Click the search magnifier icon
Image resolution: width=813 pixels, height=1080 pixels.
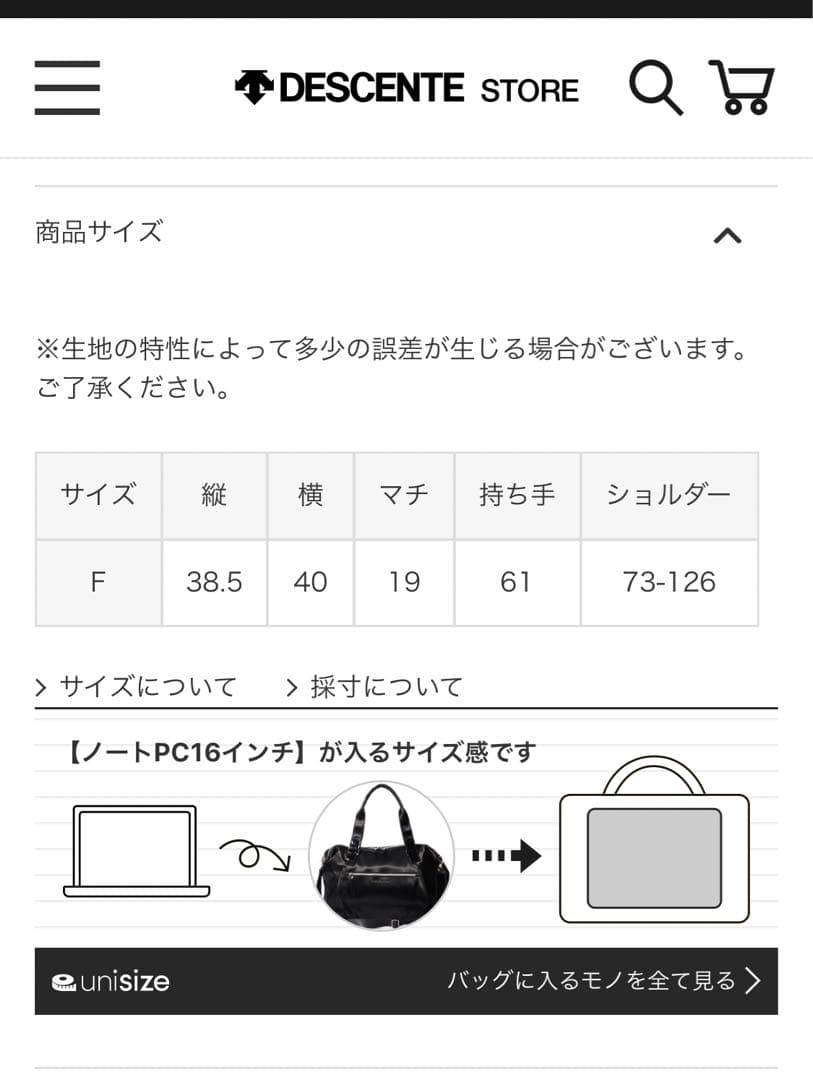656,88
